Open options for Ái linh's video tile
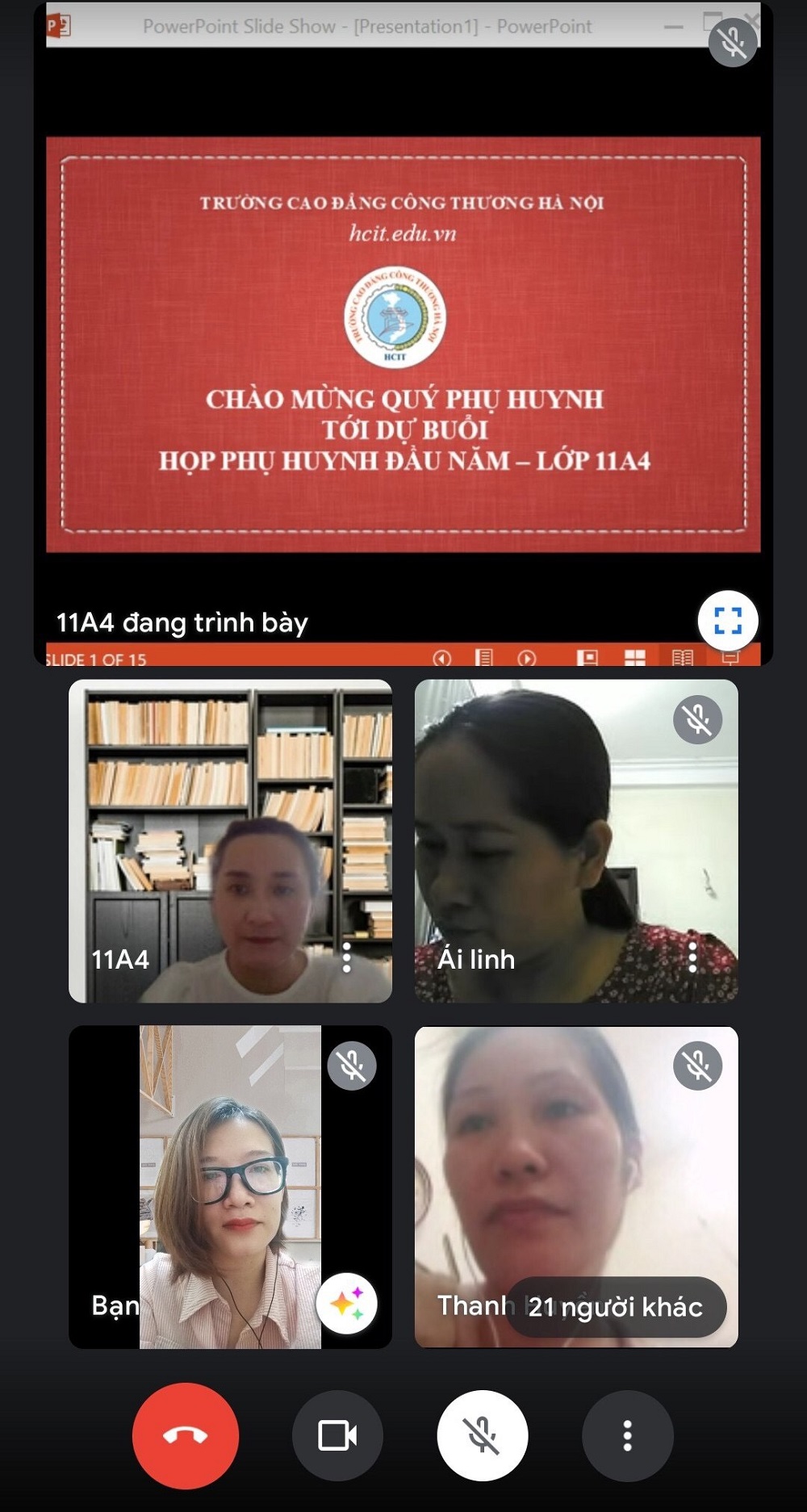 click(x=692, y=957)
